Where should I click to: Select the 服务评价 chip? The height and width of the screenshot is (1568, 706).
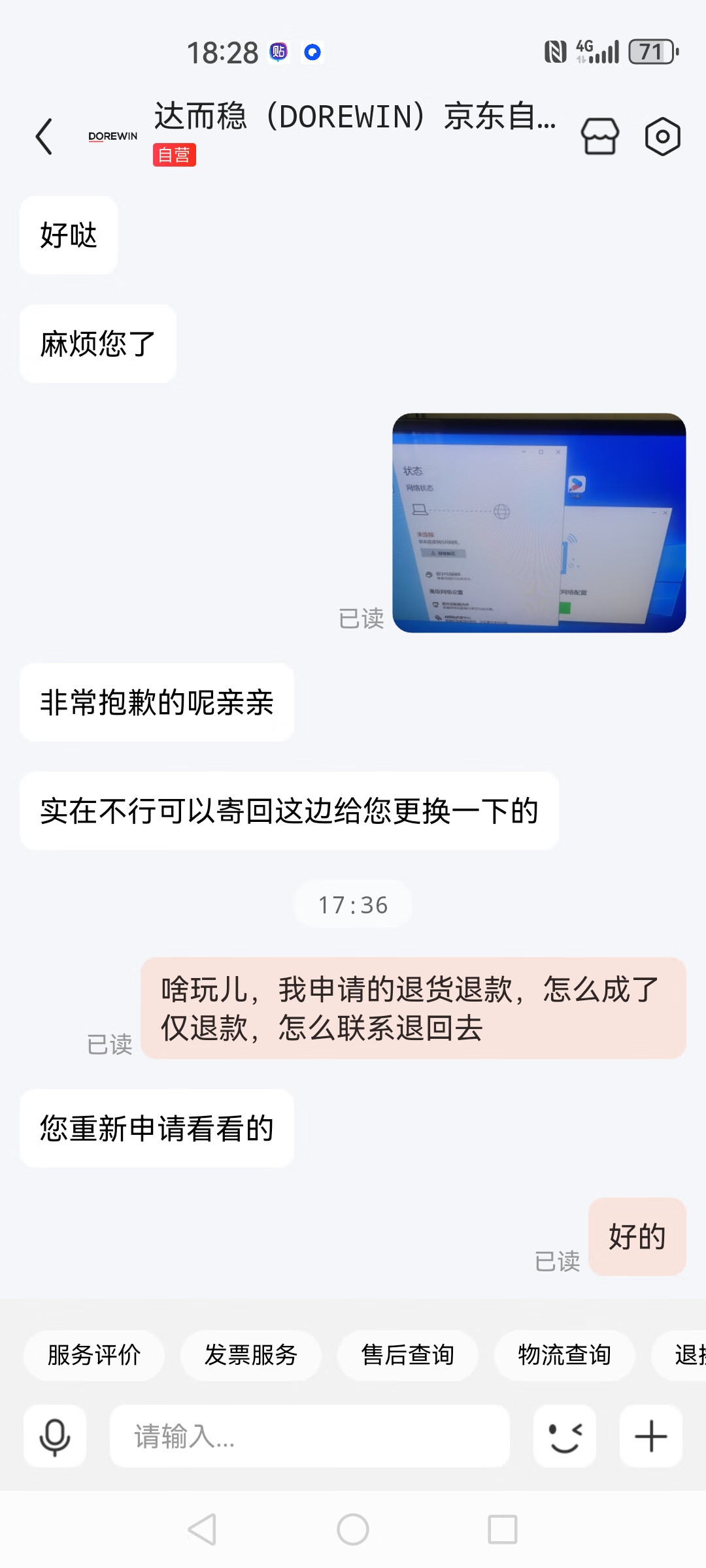coord(94,1355)
